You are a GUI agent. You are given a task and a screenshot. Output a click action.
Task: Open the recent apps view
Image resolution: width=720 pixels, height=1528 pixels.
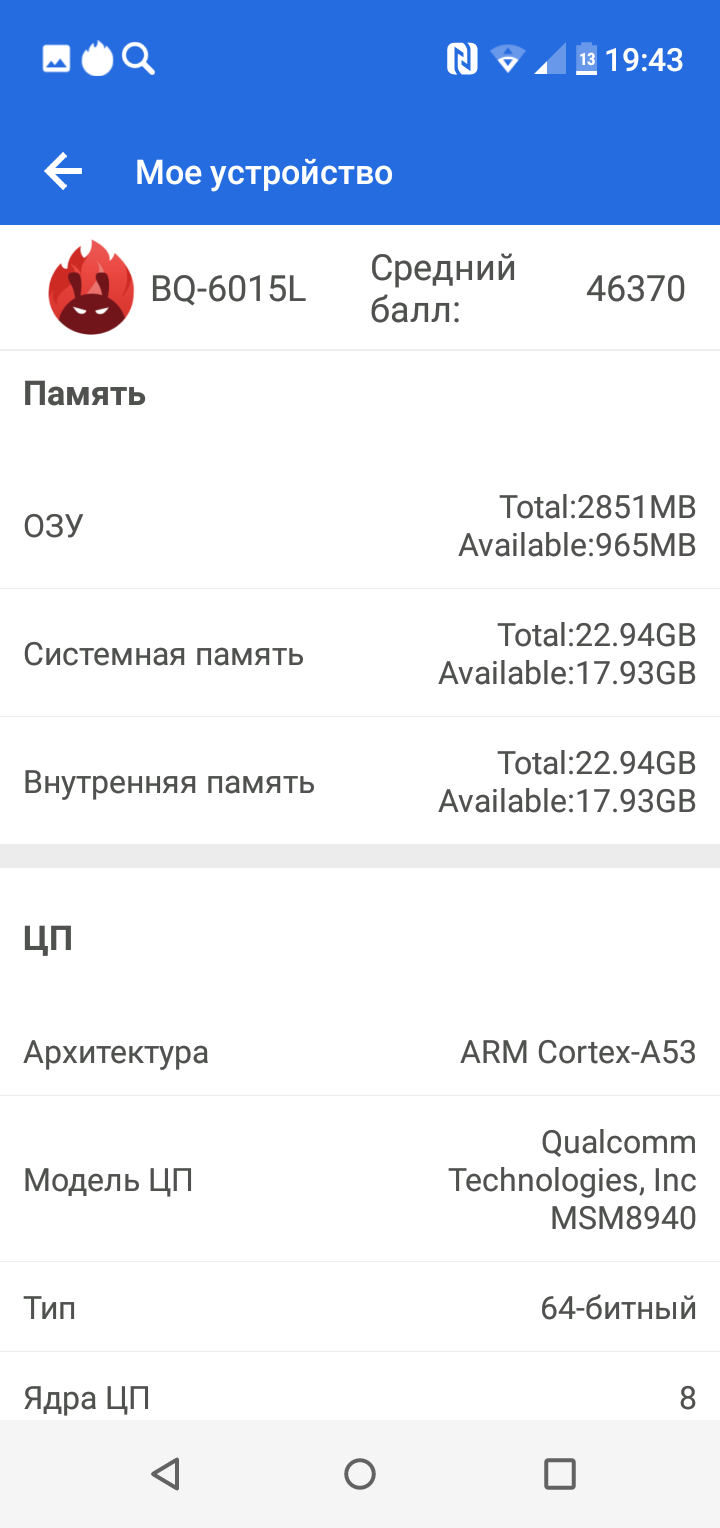559,1474
